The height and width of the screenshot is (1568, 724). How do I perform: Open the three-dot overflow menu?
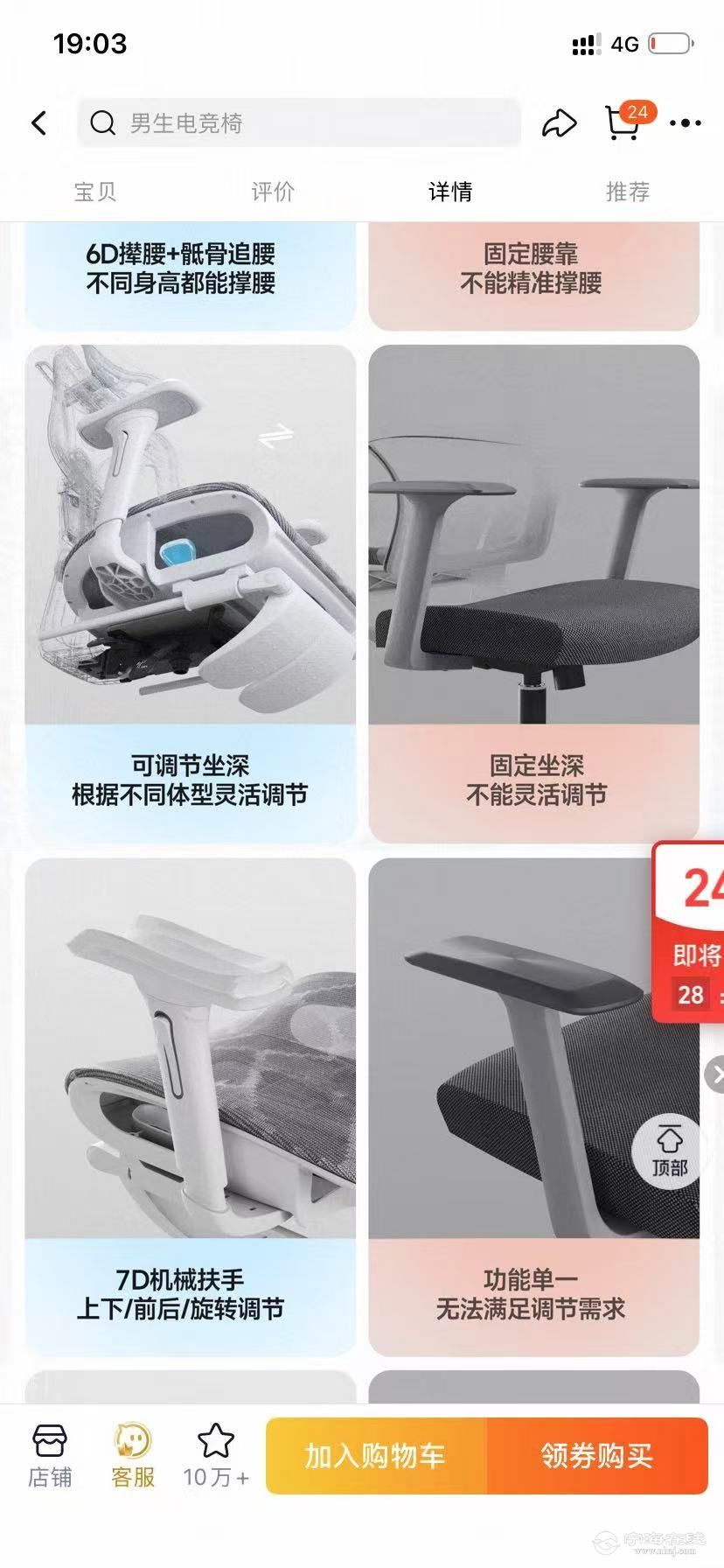(685, 123)
